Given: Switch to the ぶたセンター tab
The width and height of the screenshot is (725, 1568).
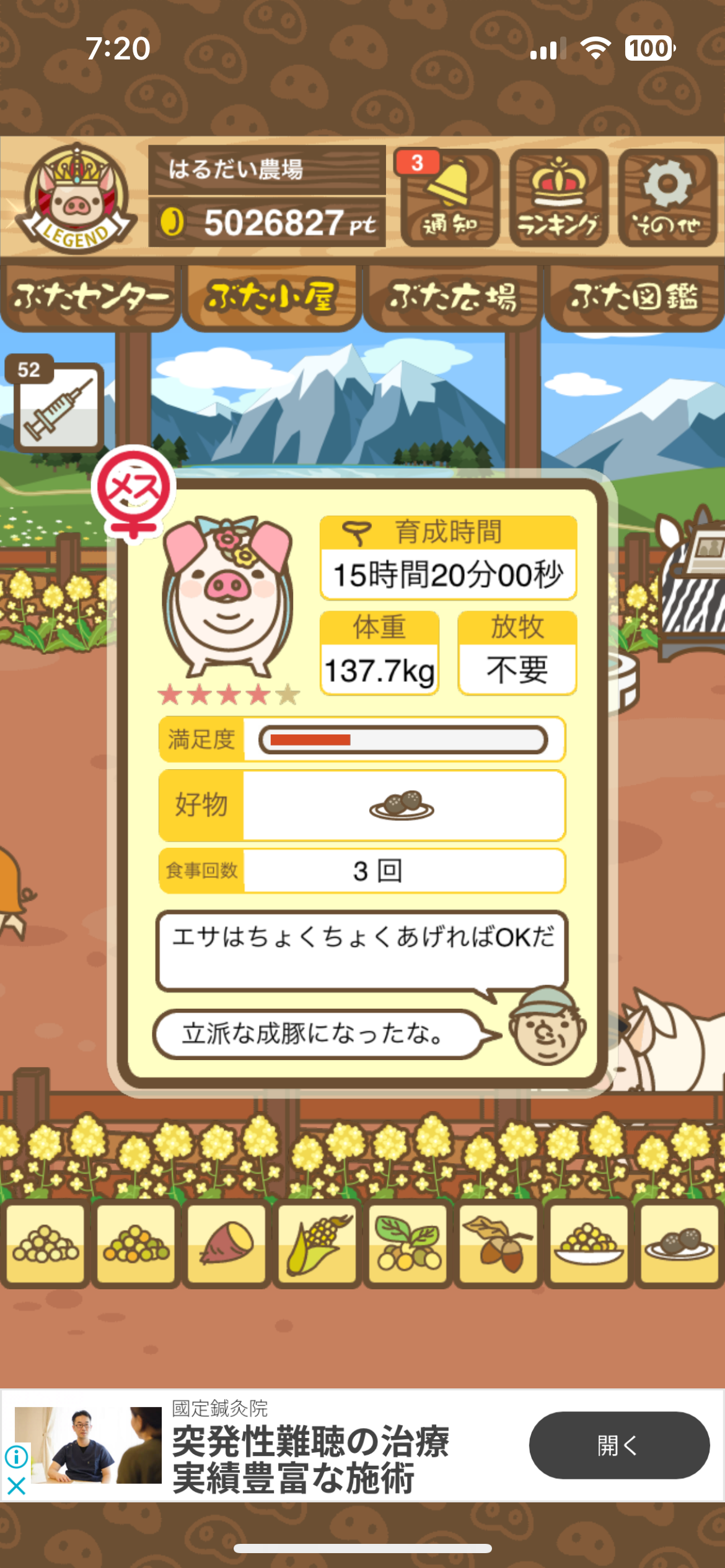Looking at the screenshot, I should tap(90, 297).
